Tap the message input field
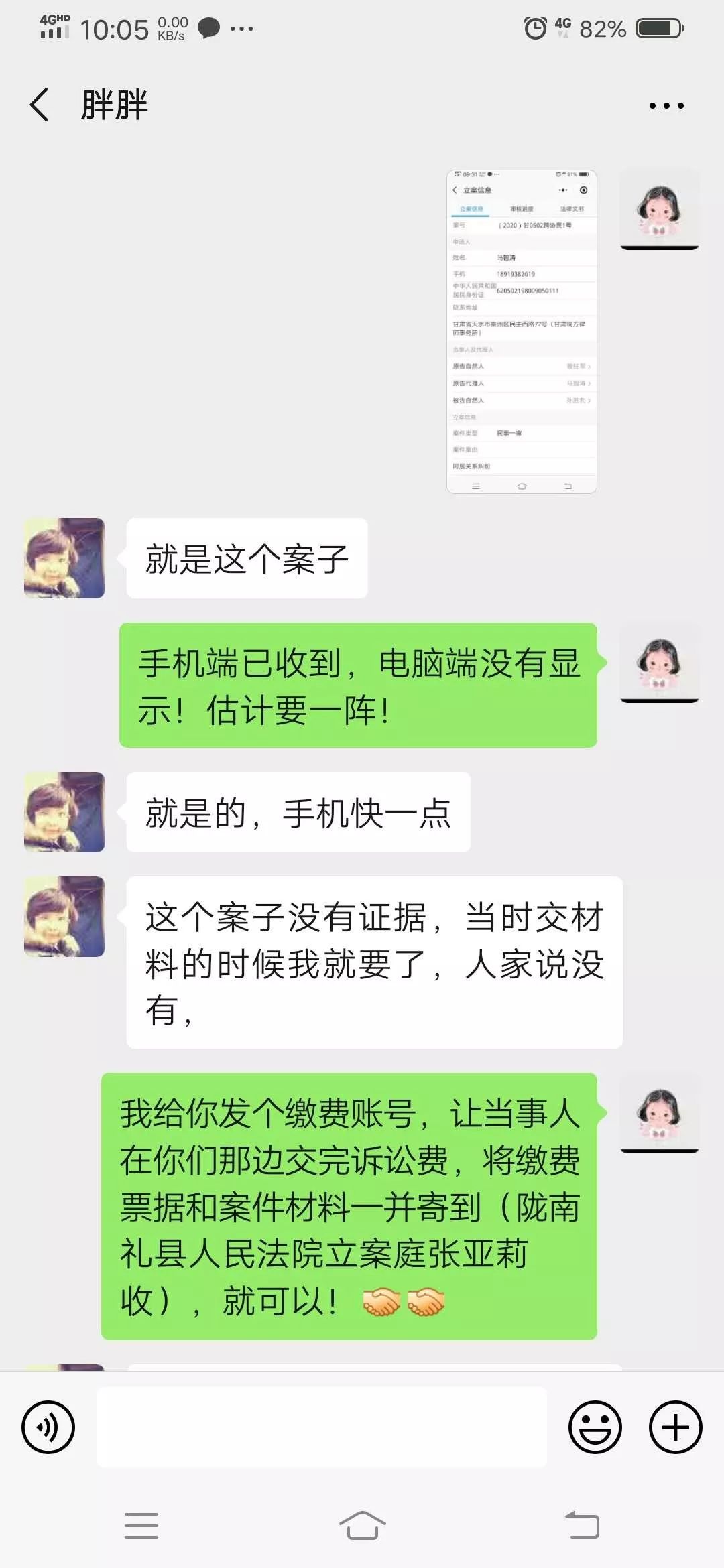The image size is (724, 1568). (322, 1427)
